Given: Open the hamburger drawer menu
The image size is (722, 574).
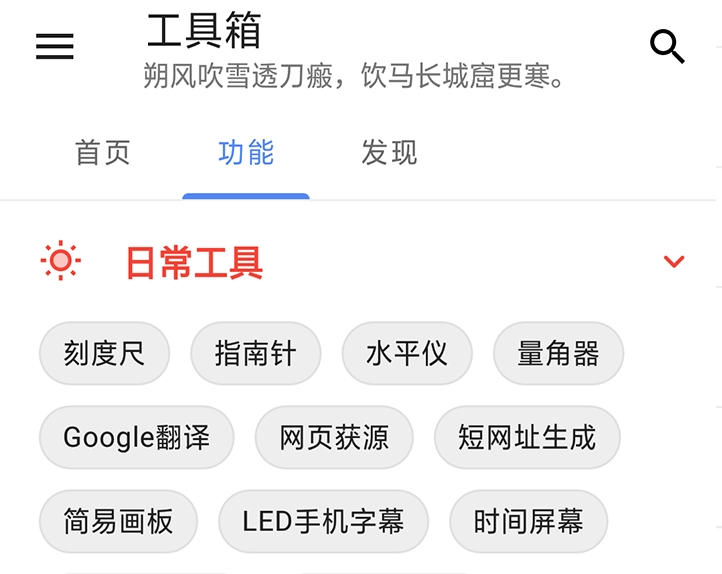Looking at the screenshot, I should pos(55,46).
